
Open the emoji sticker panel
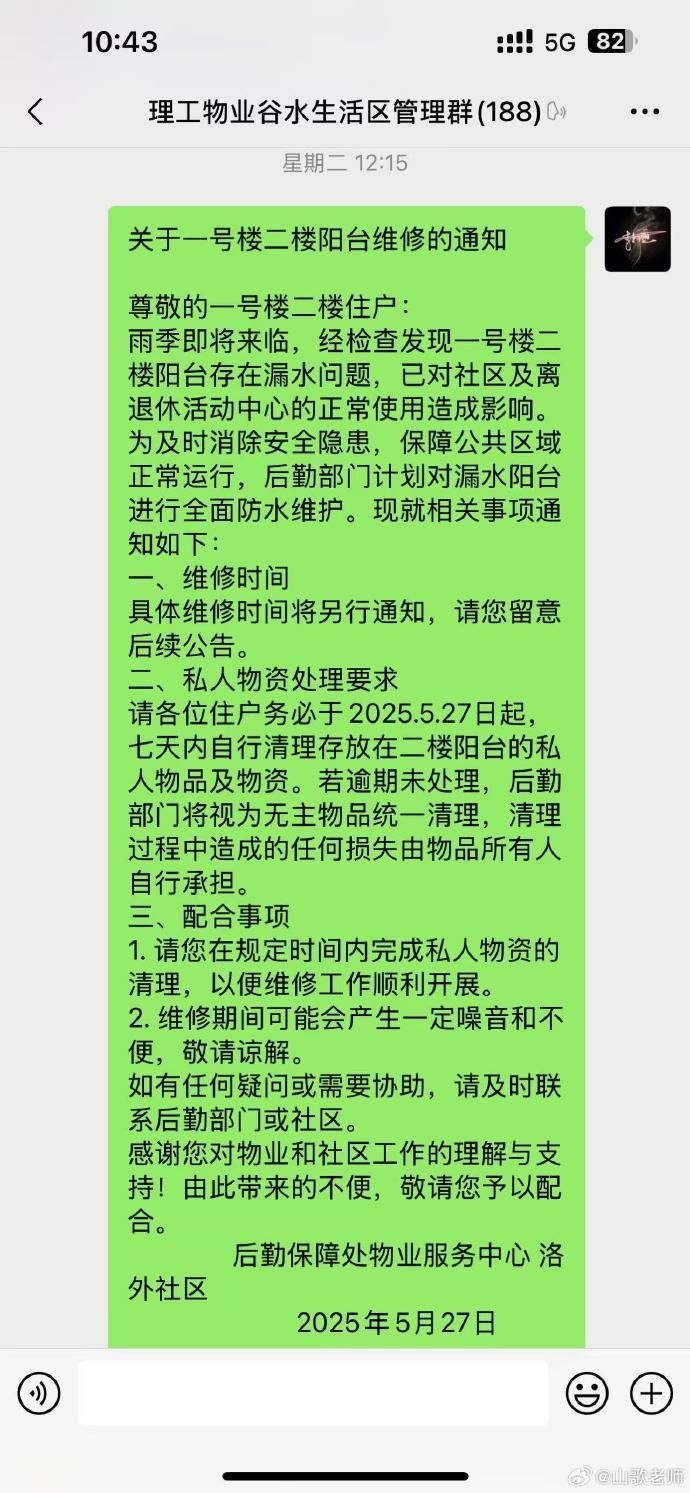(587, 1393)
